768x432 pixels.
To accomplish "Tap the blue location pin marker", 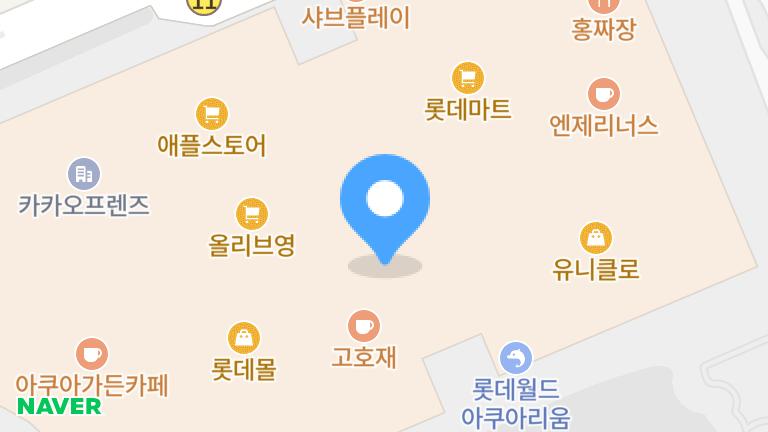I will click(385, 200).
